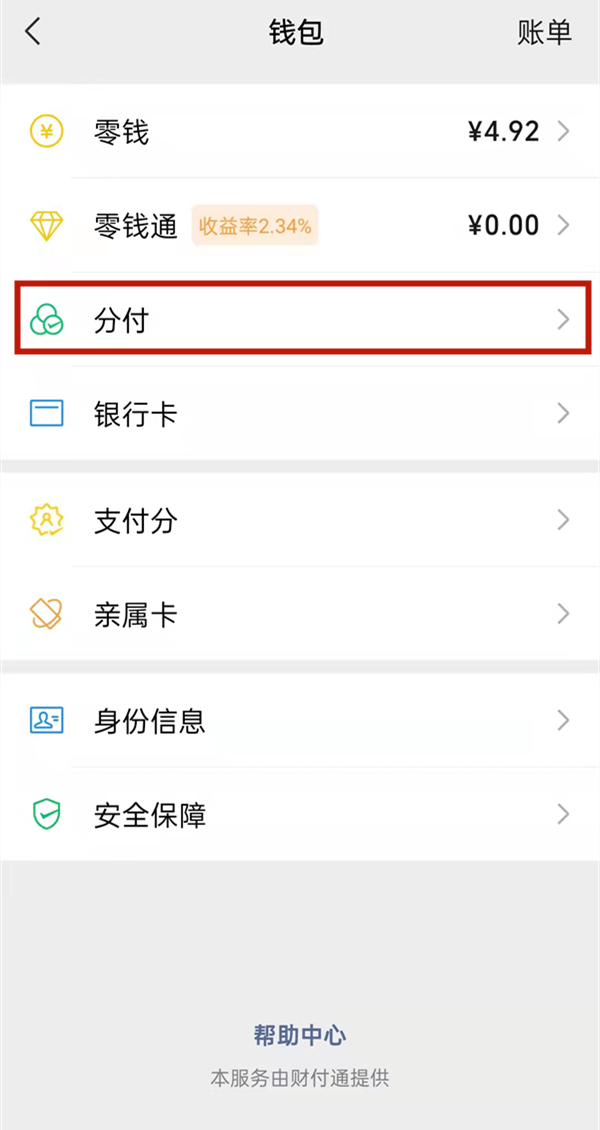Select the 分付 row

(x=300, y=320)
